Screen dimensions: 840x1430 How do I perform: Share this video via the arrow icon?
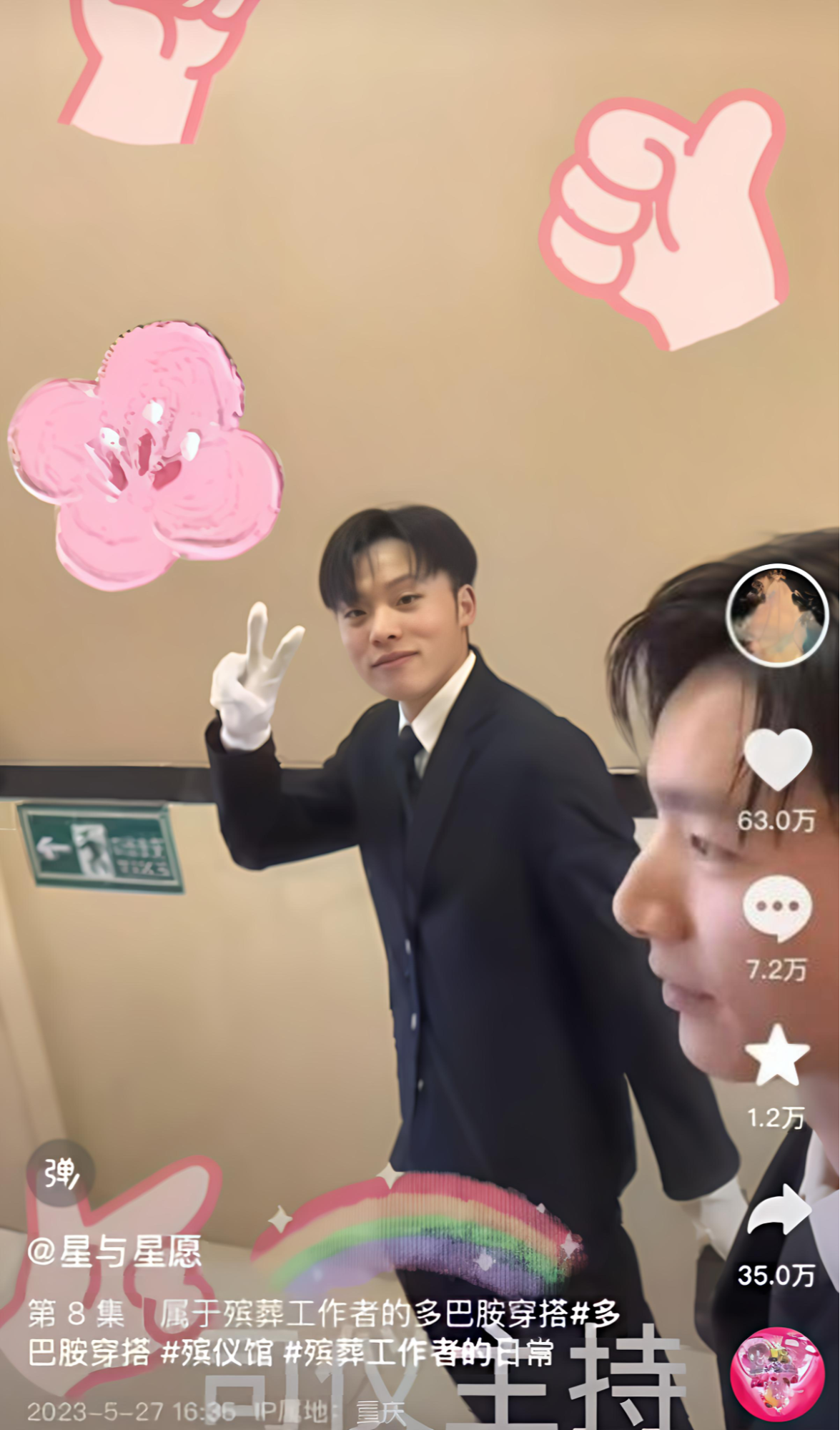click(x=779, y=1209)
